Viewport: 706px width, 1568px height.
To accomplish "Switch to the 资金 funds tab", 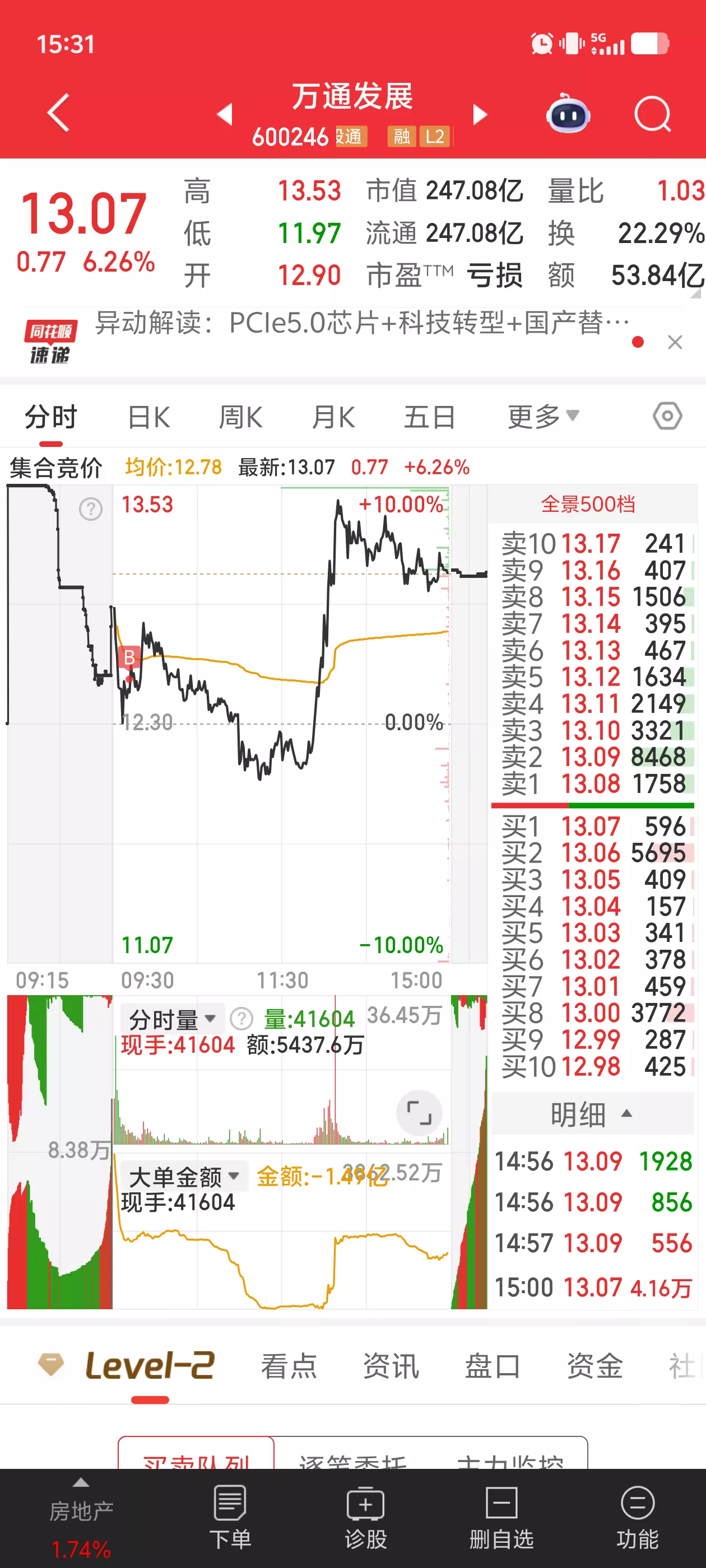I will tap(594, 1365).
